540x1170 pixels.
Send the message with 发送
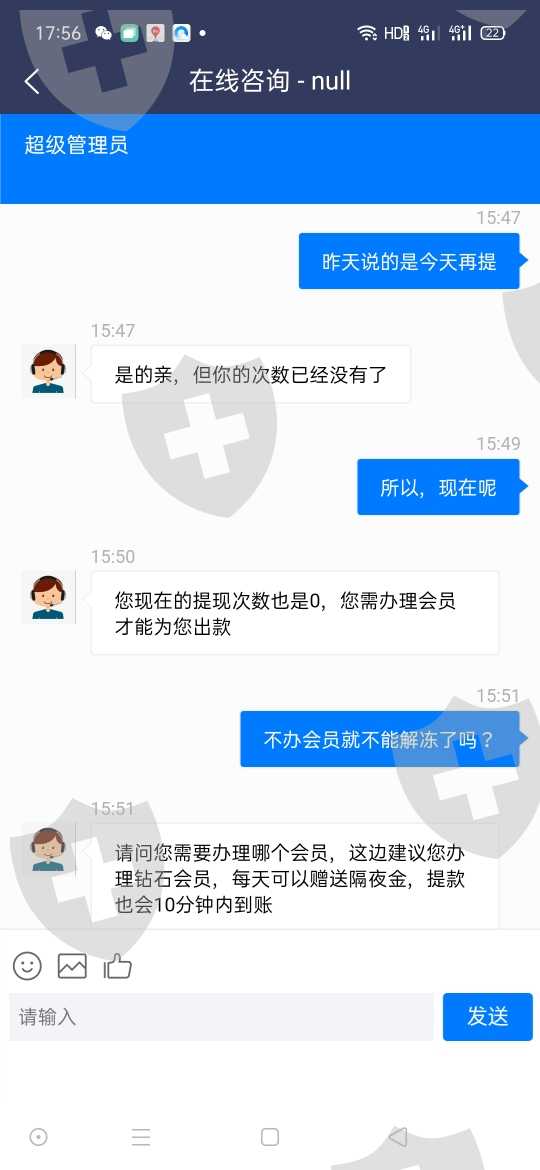point(488,1016)
